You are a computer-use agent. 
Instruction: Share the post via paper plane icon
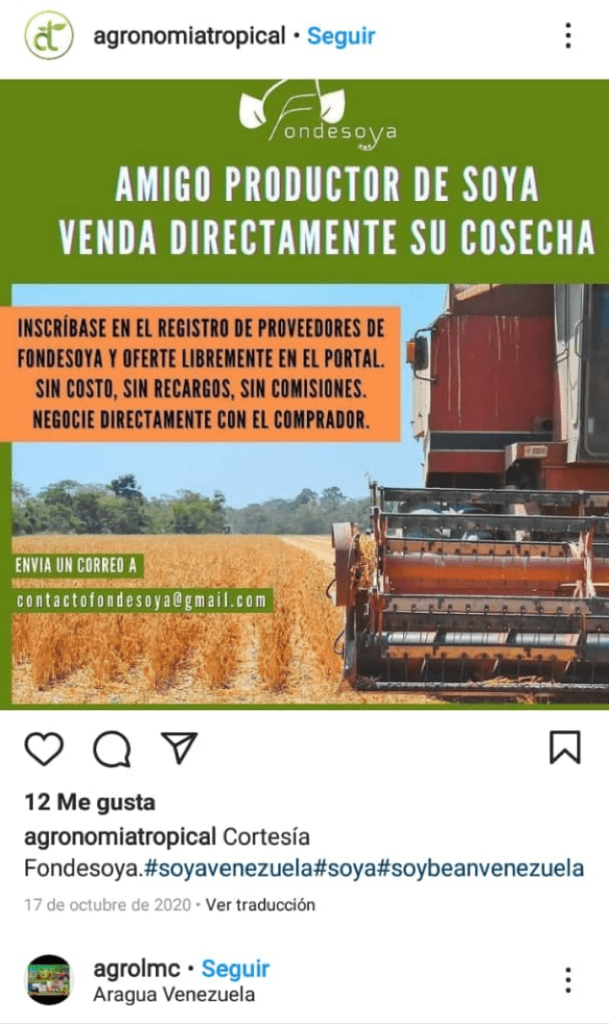(179, 748)
